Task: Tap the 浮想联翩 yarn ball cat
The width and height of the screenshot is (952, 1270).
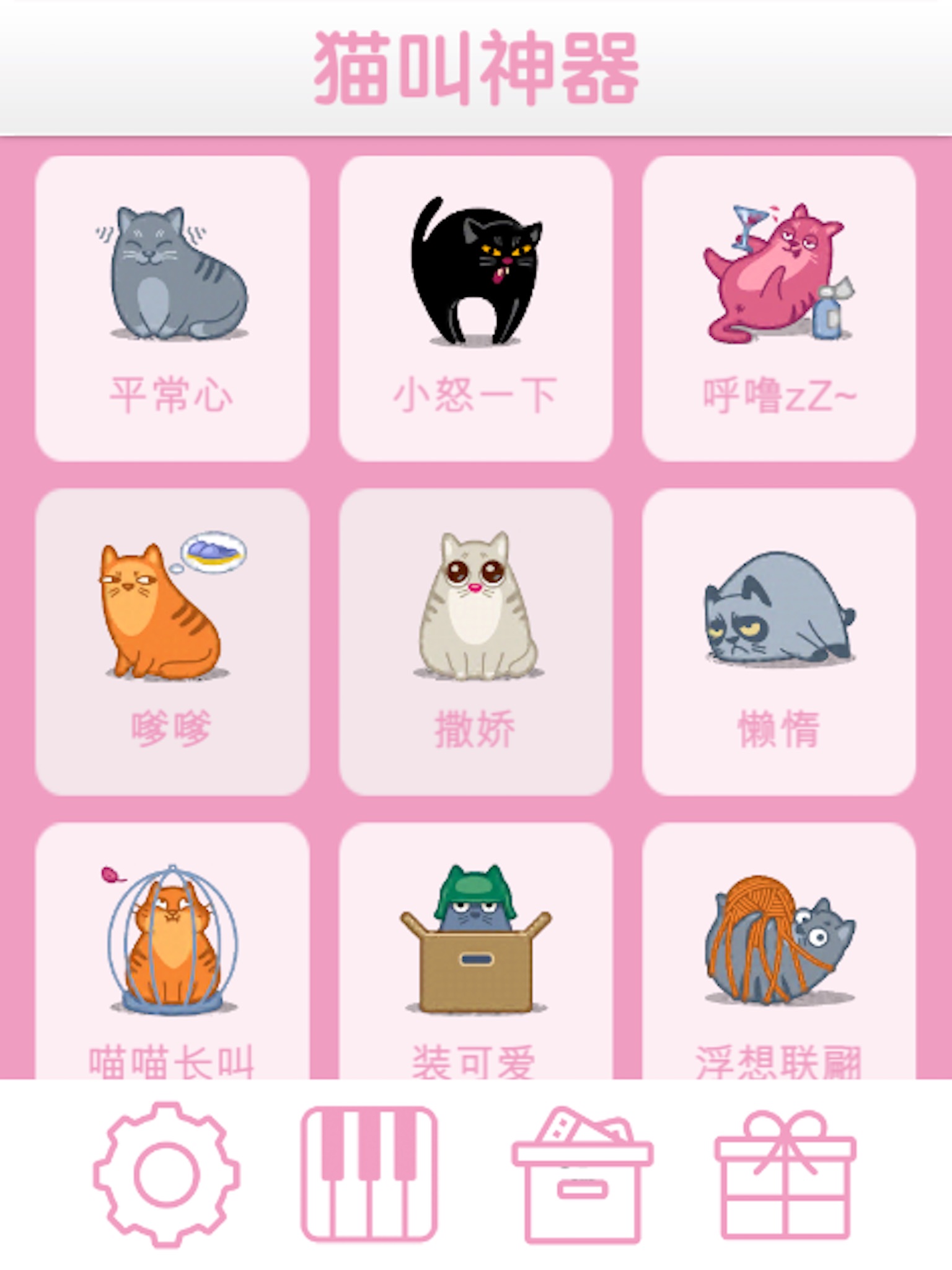Action: [x=779, y=951]
